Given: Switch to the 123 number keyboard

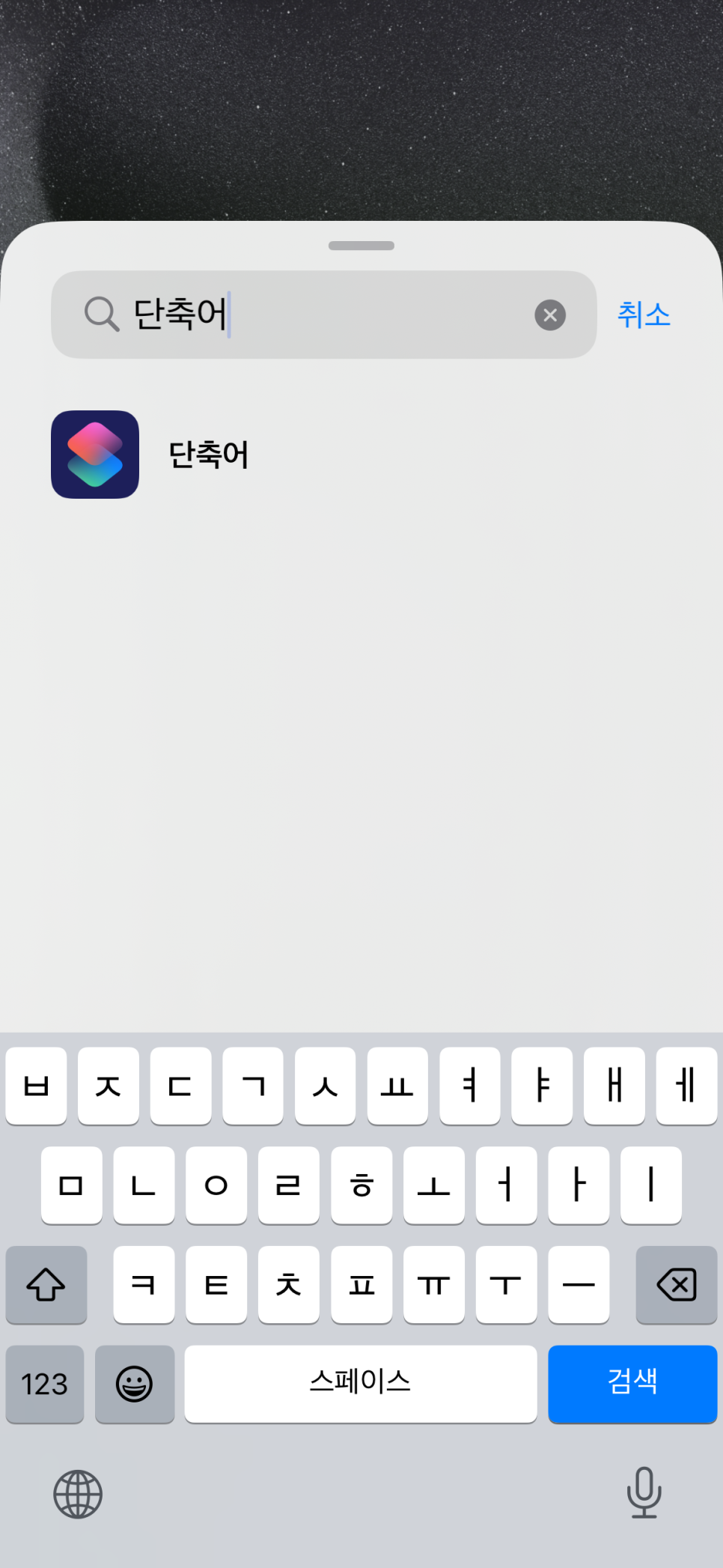Looking at the screenshot, I should pos(45,1384).
